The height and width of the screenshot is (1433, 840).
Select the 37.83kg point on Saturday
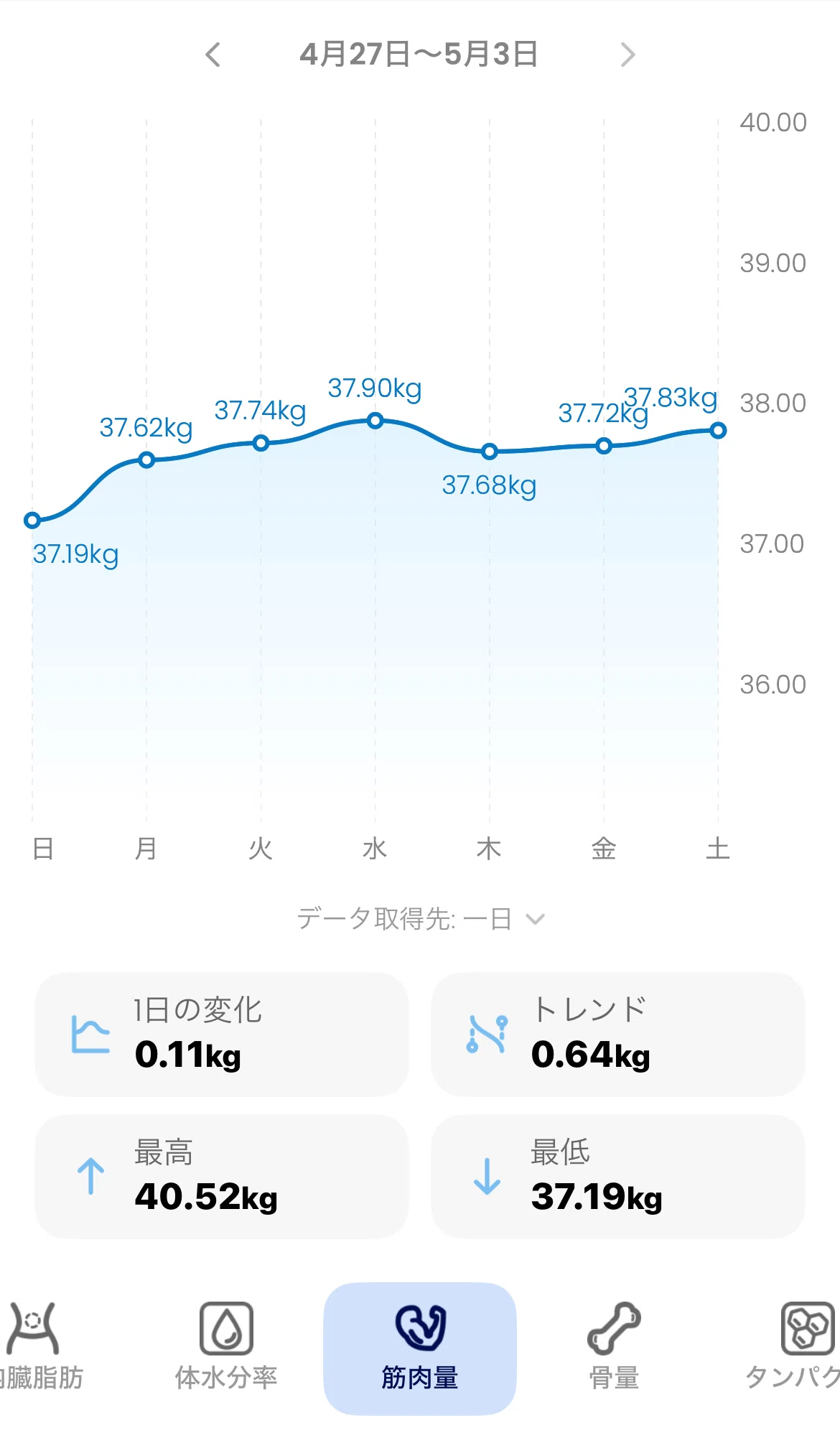click(718, 431)
